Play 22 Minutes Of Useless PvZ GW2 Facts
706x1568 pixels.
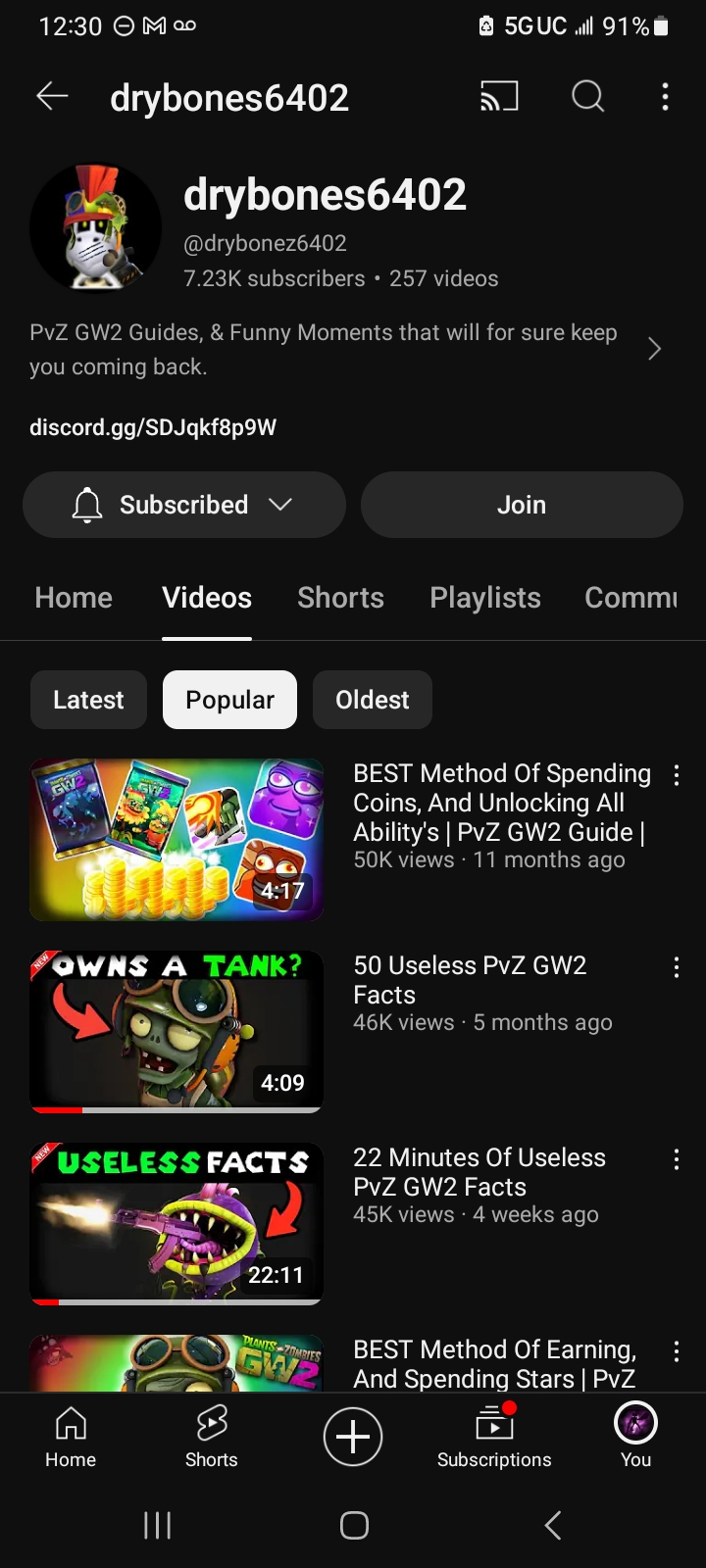176,1223
